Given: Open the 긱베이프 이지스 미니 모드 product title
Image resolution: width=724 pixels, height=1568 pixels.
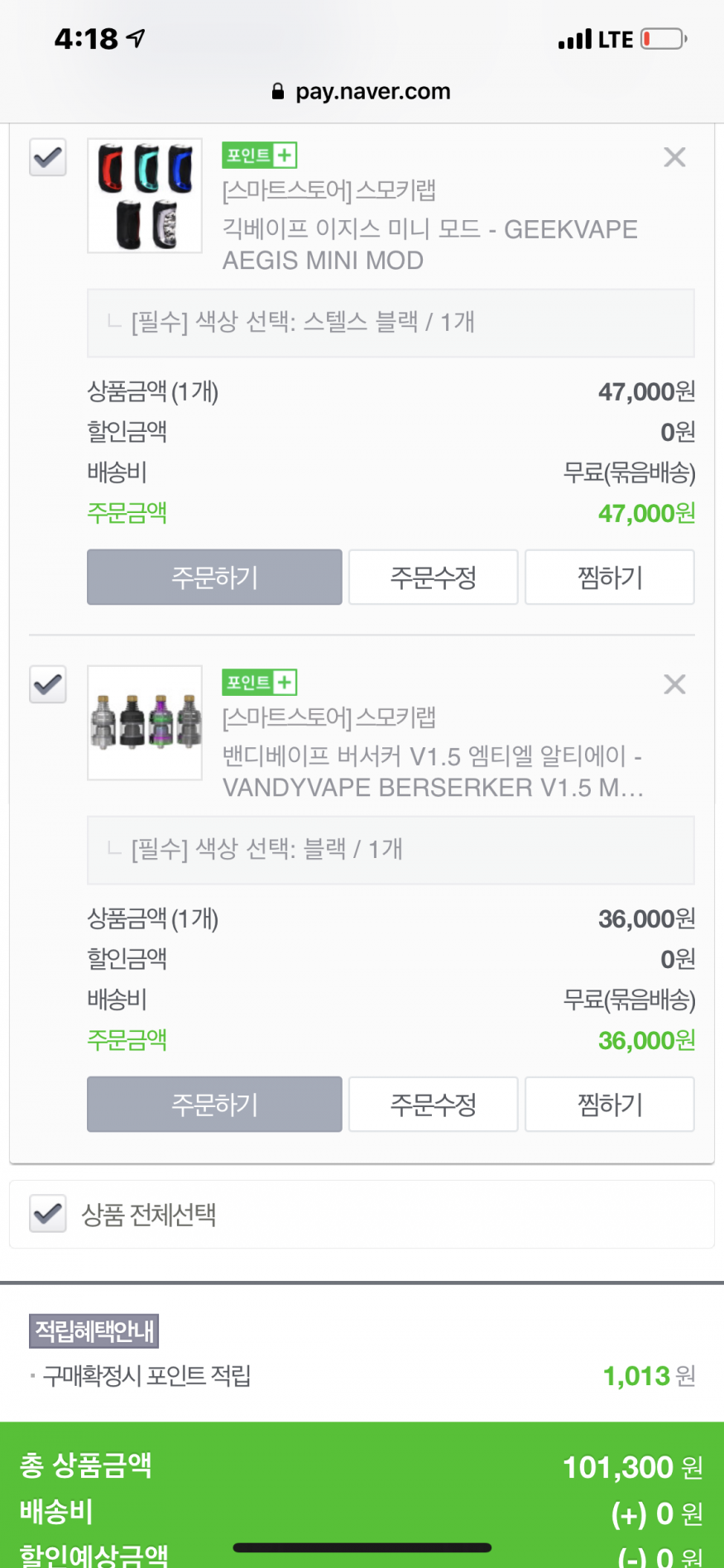Looking at the screenshot, I should 430,245.
